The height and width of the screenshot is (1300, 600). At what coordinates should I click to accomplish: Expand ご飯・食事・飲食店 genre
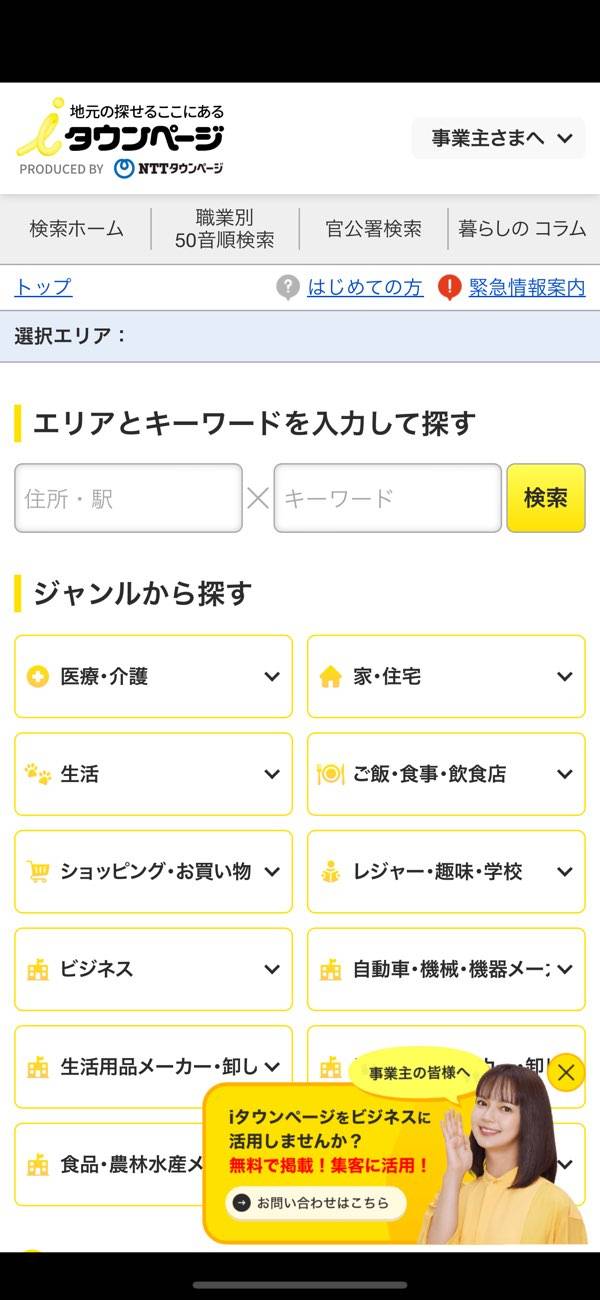(x=446, y=774)
